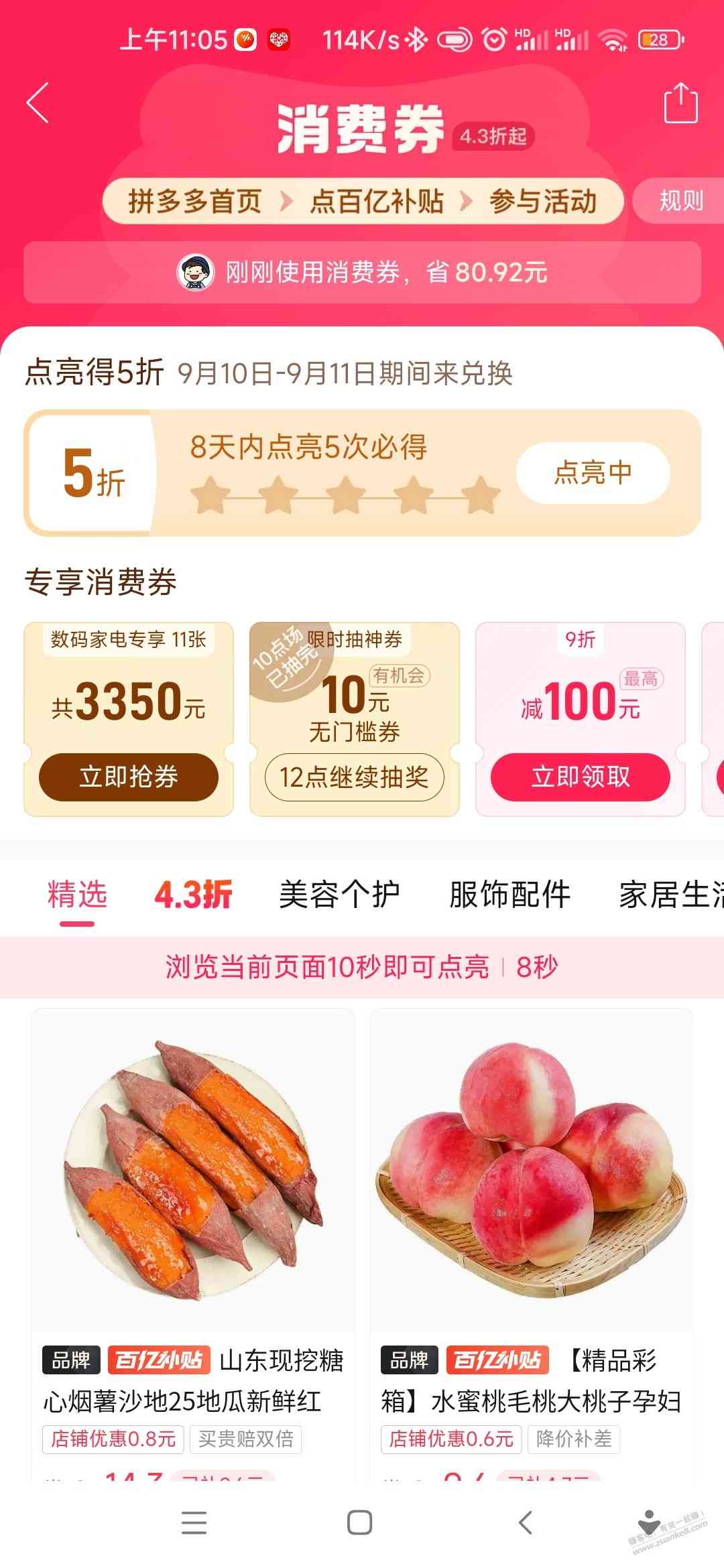This screenshot has width=724, height=1568.
Task: Claim the 减100元 coupon via 立即领取
Action: [581, 777]
